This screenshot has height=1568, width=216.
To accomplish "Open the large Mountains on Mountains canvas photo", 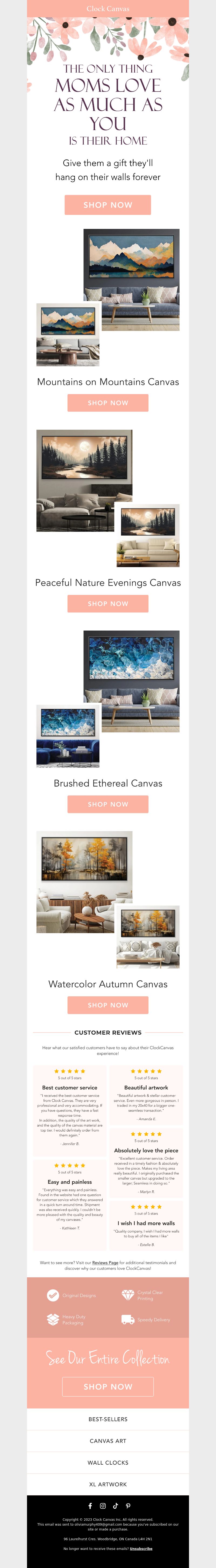I will pyautogui.click(x=131, y=279).
